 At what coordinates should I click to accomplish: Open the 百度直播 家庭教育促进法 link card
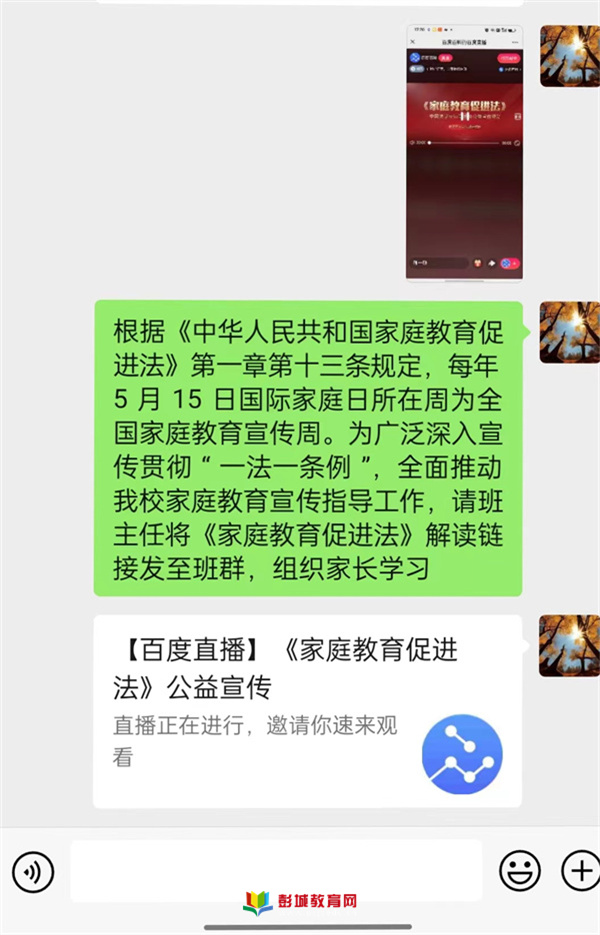pyautogui.click(x=308, y=710)
